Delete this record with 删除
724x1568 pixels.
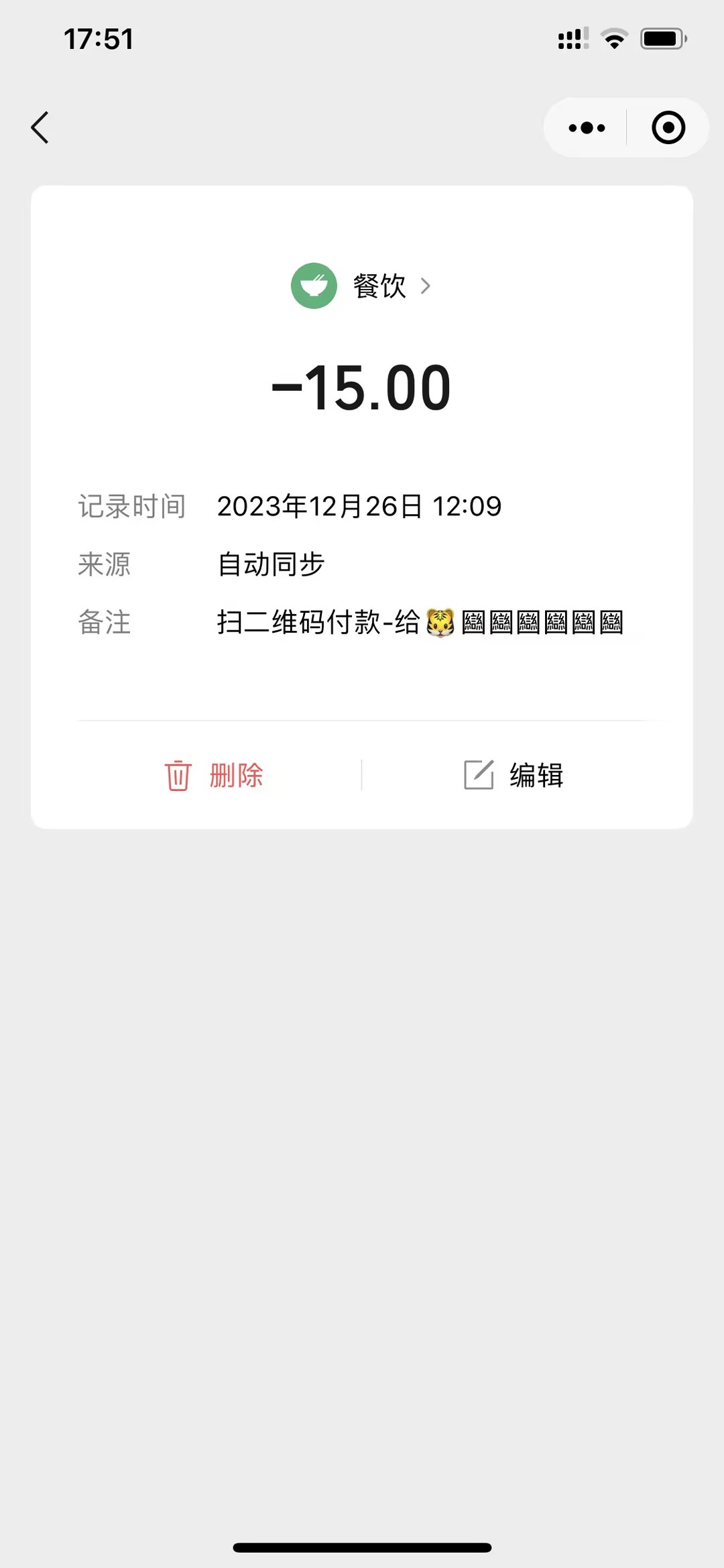[x=215, y=776]
